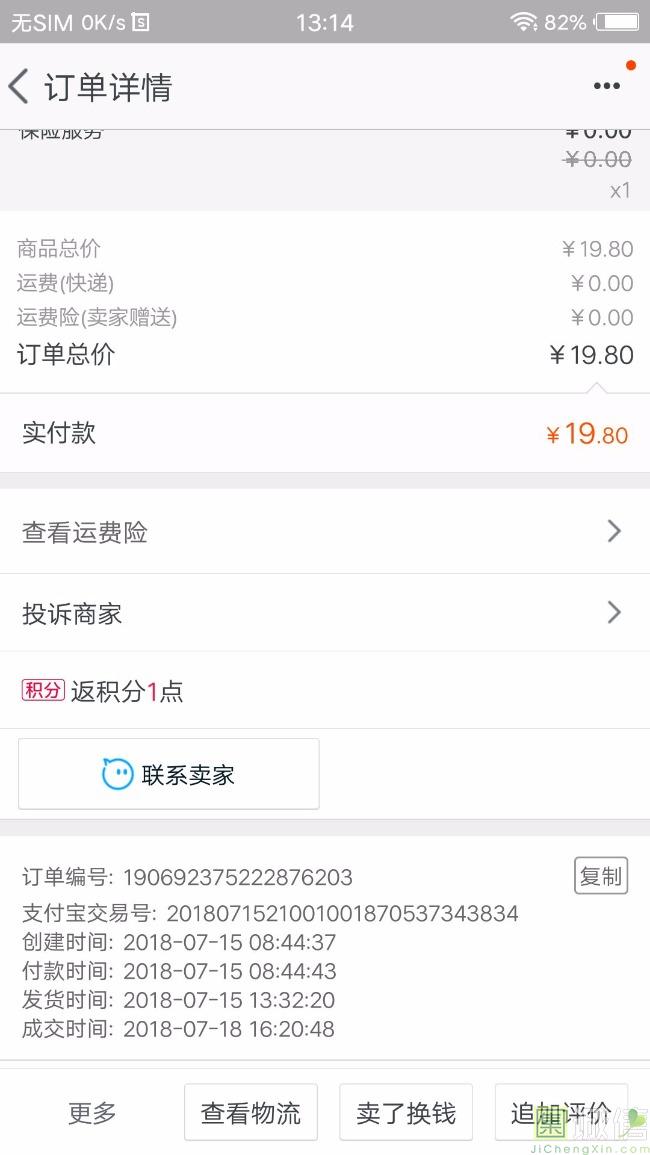Viewport: 650px width, 1155px height.
Task: Tap the 联系卖家 button
Action: 169,774
